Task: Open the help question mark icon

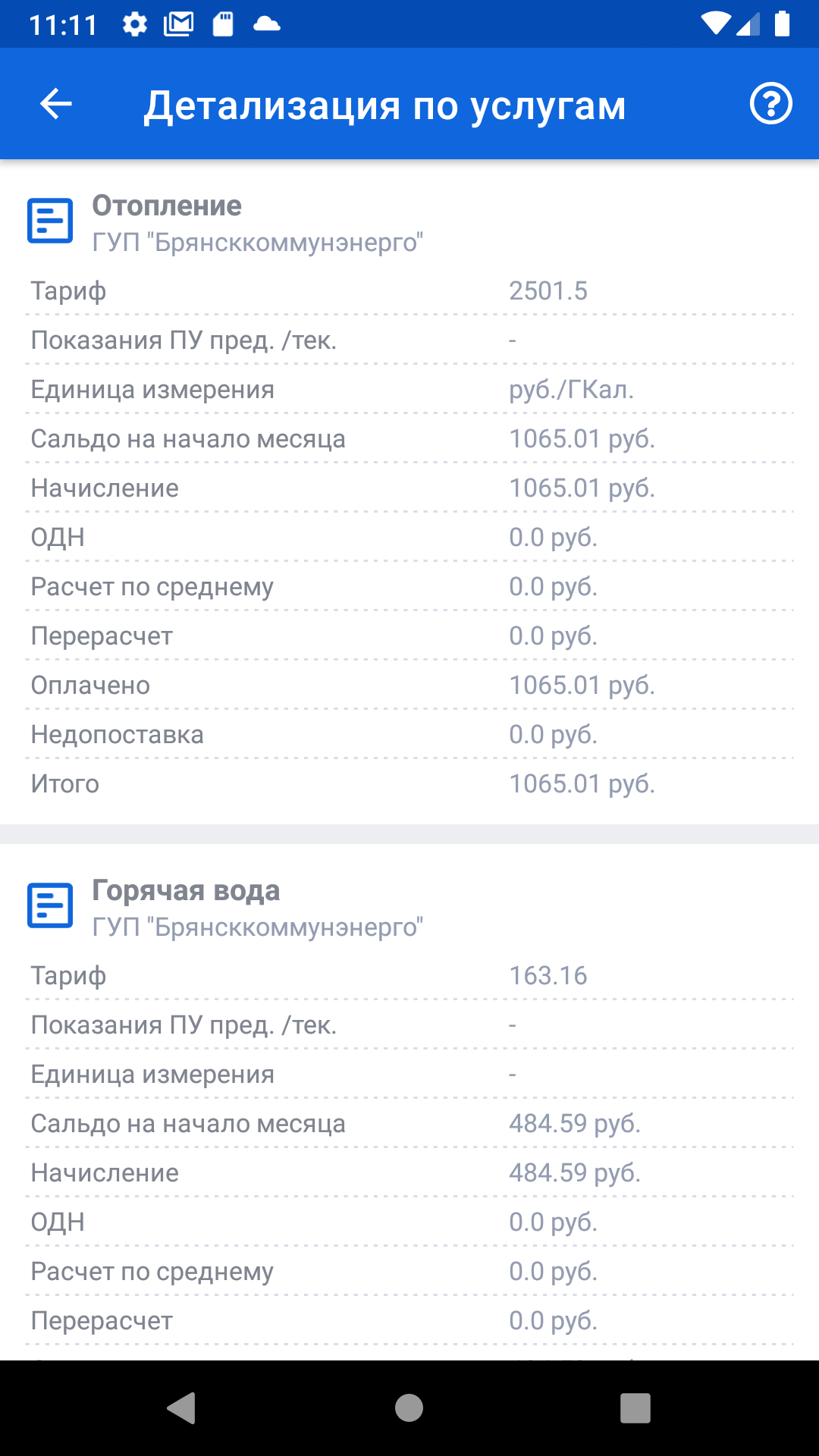Action: (770, 104)
